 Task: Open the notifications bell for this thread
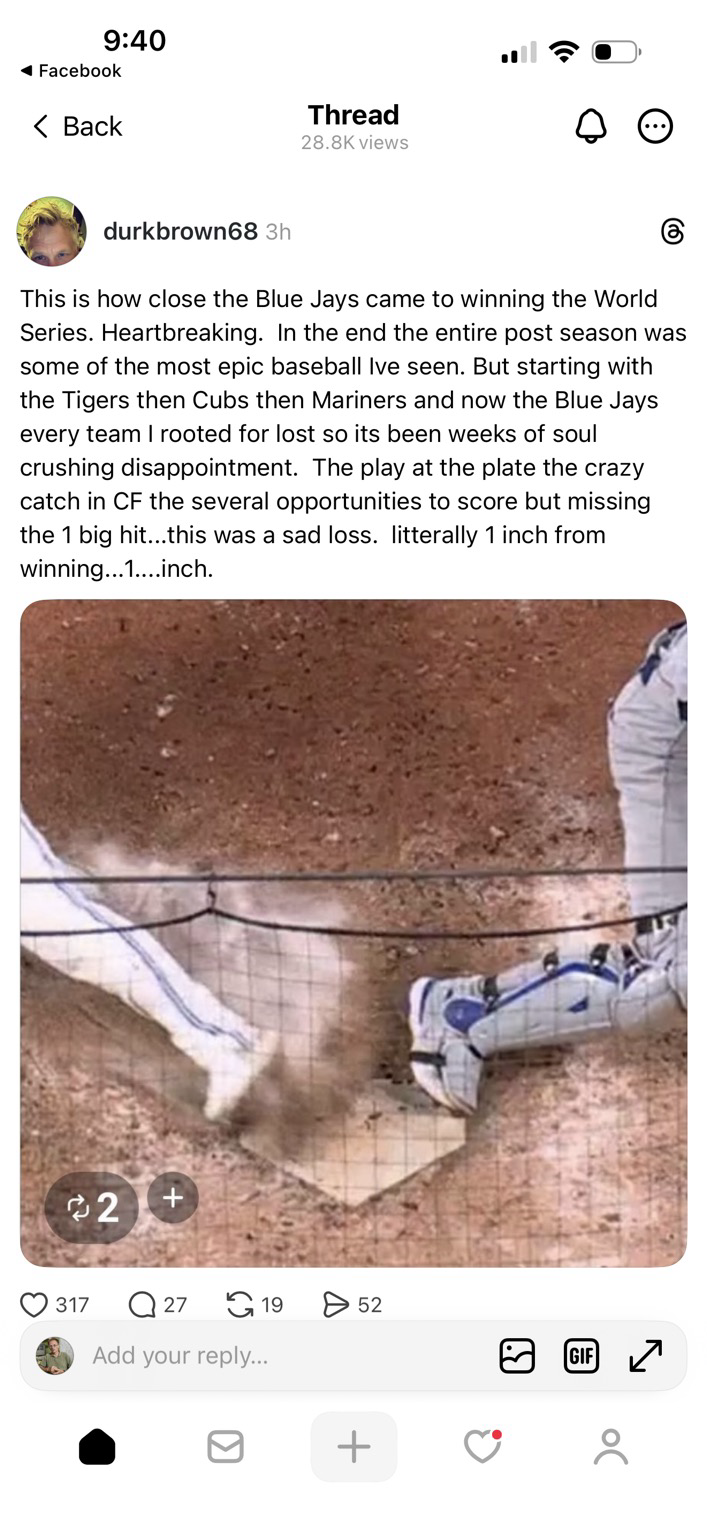pos(590,126)
